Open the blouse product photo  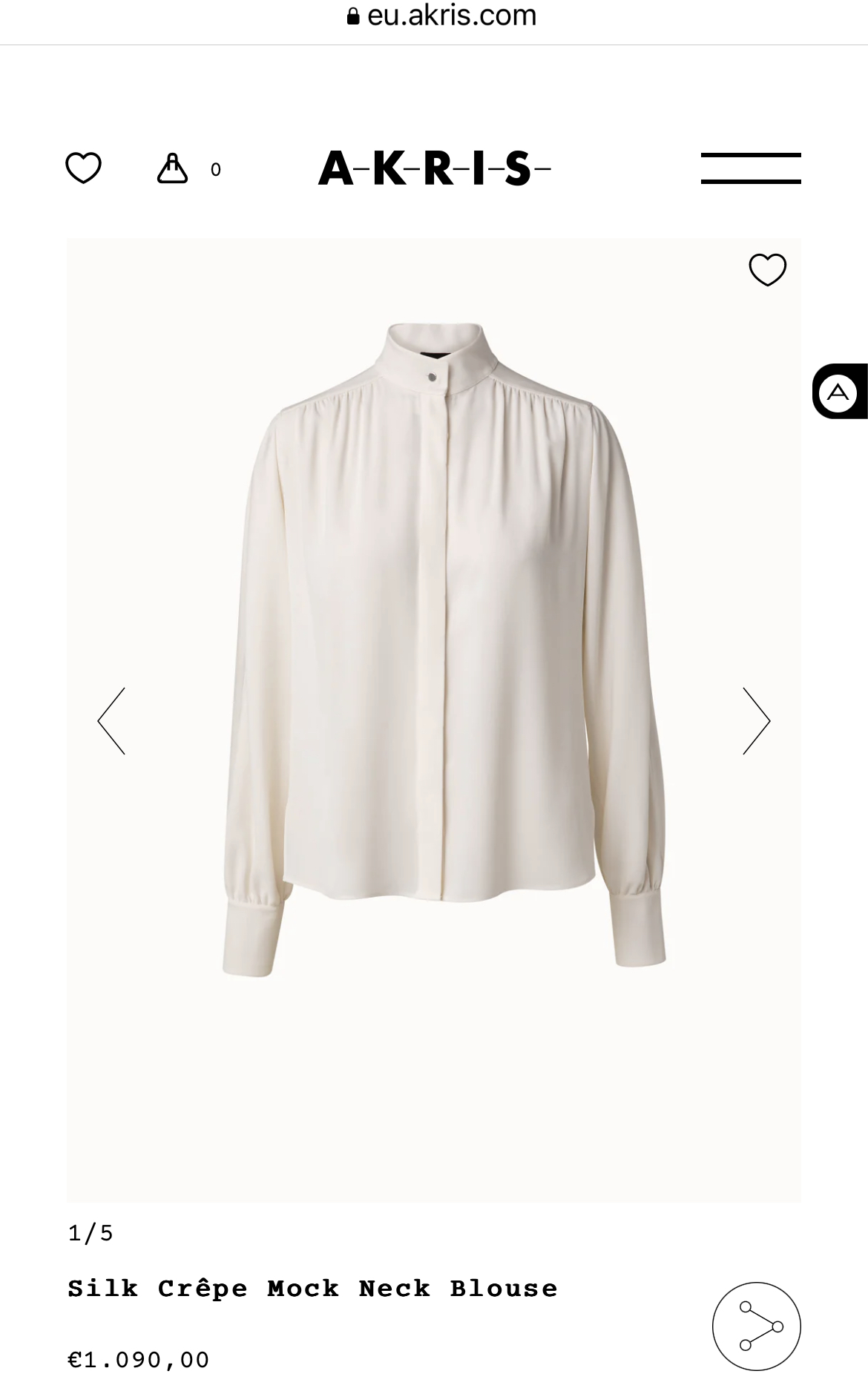[444, 649]
